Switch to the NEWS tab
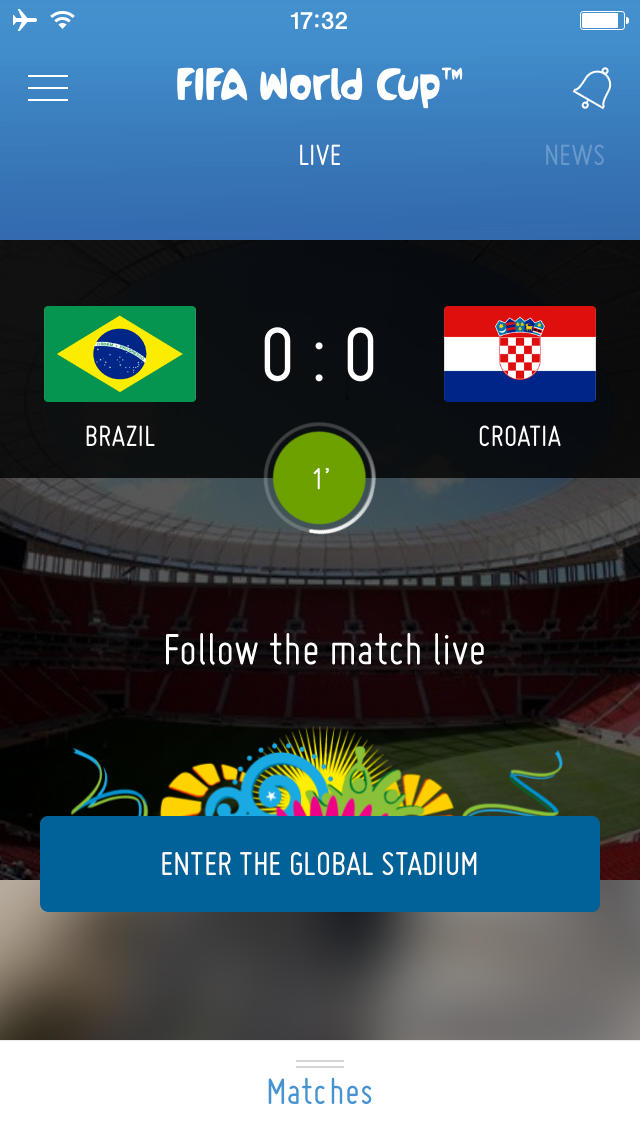Screen dimensions: 640x1136 (574, 156)
